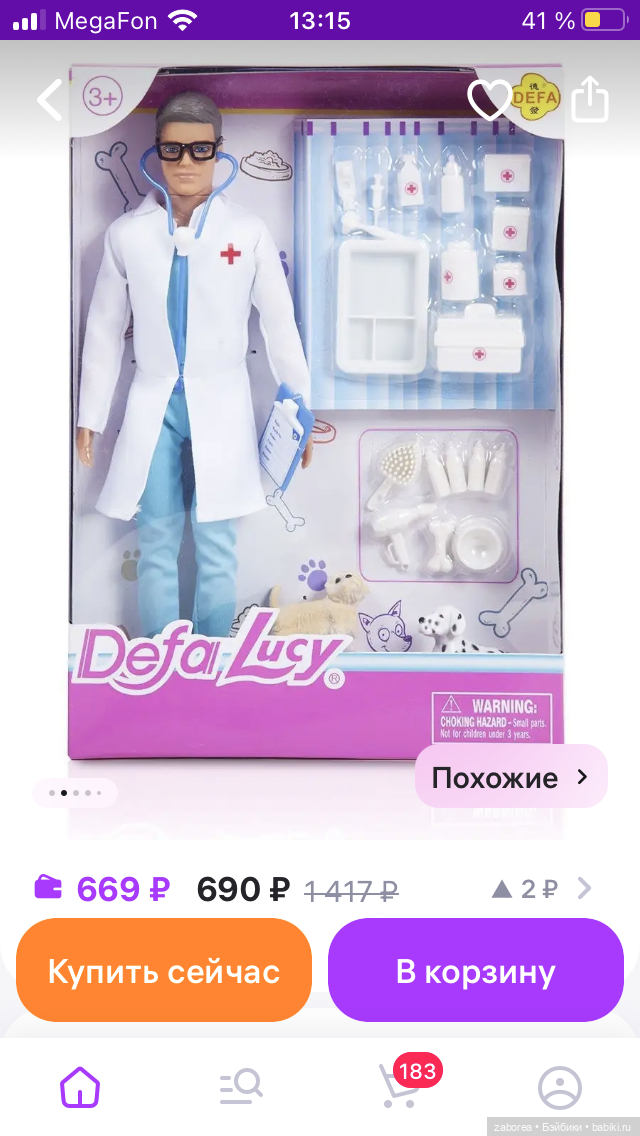Tap Купить сейчас to buy now
Image resolution: width=640 pixels, height=1136 pixels.
click(164, 970)
